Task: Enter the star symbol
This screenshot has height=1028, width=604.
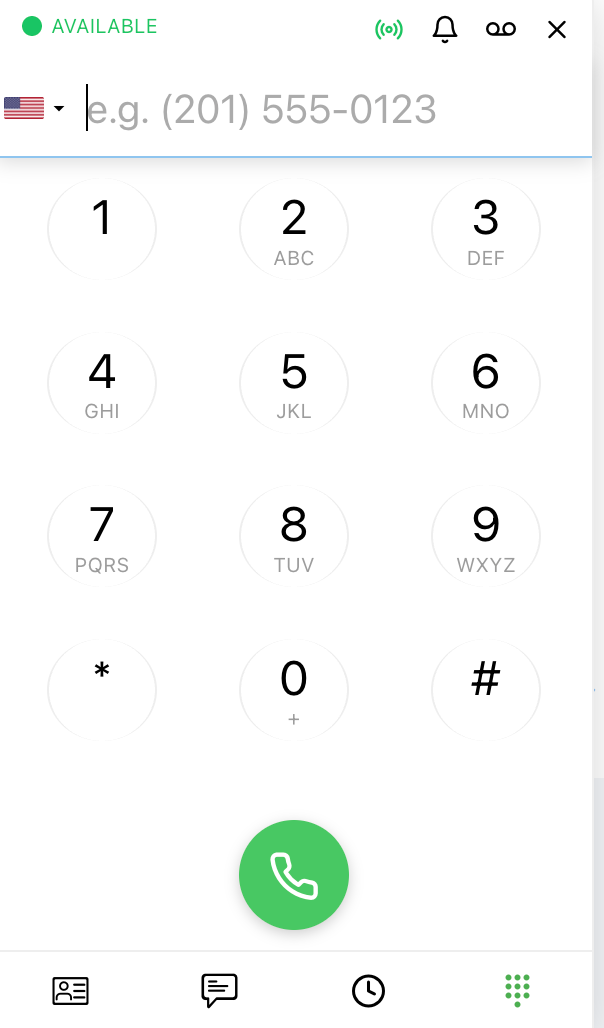Action: coord(102,692)
